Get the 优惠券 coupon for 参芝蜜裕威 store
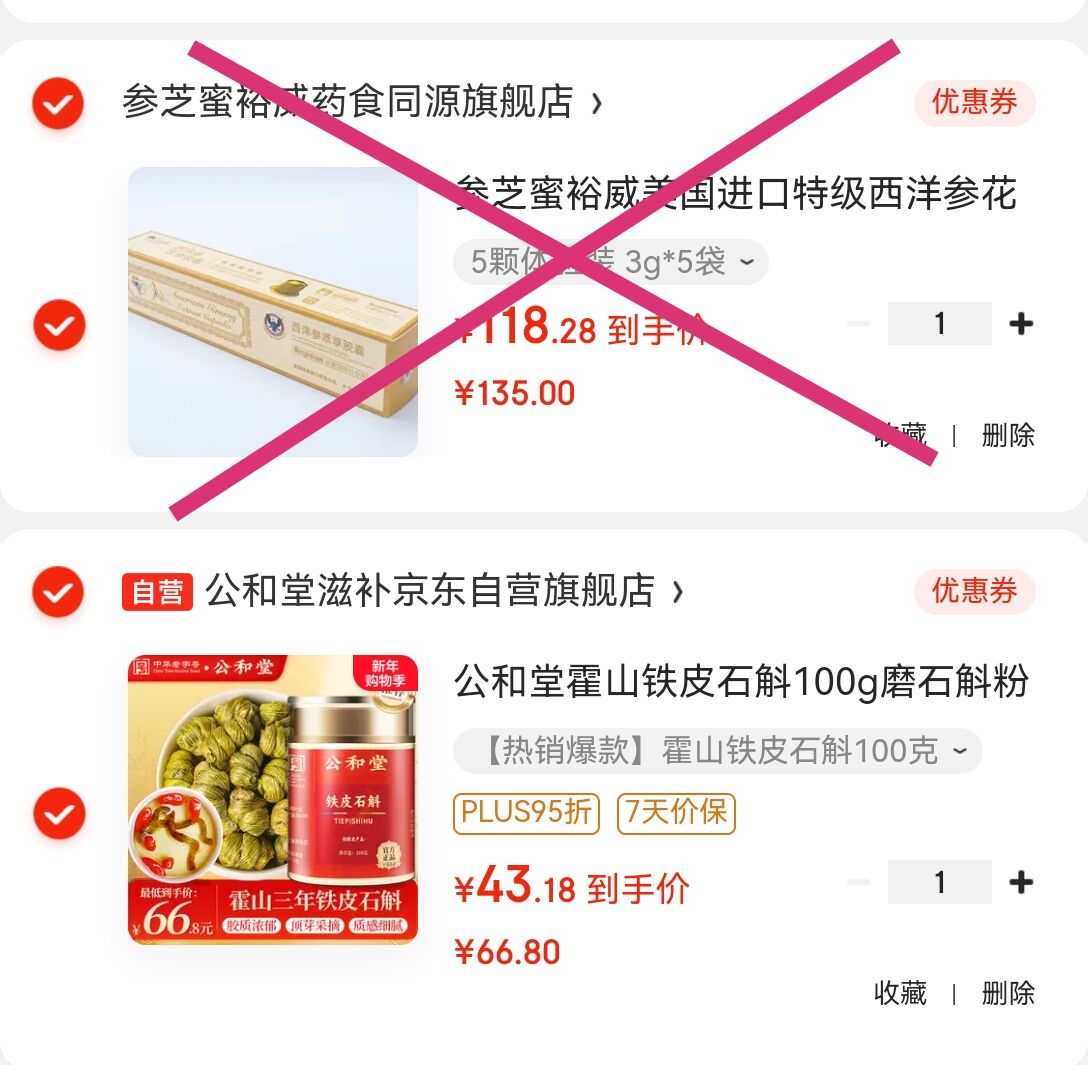1088x1065 pixels. [974, 102]
